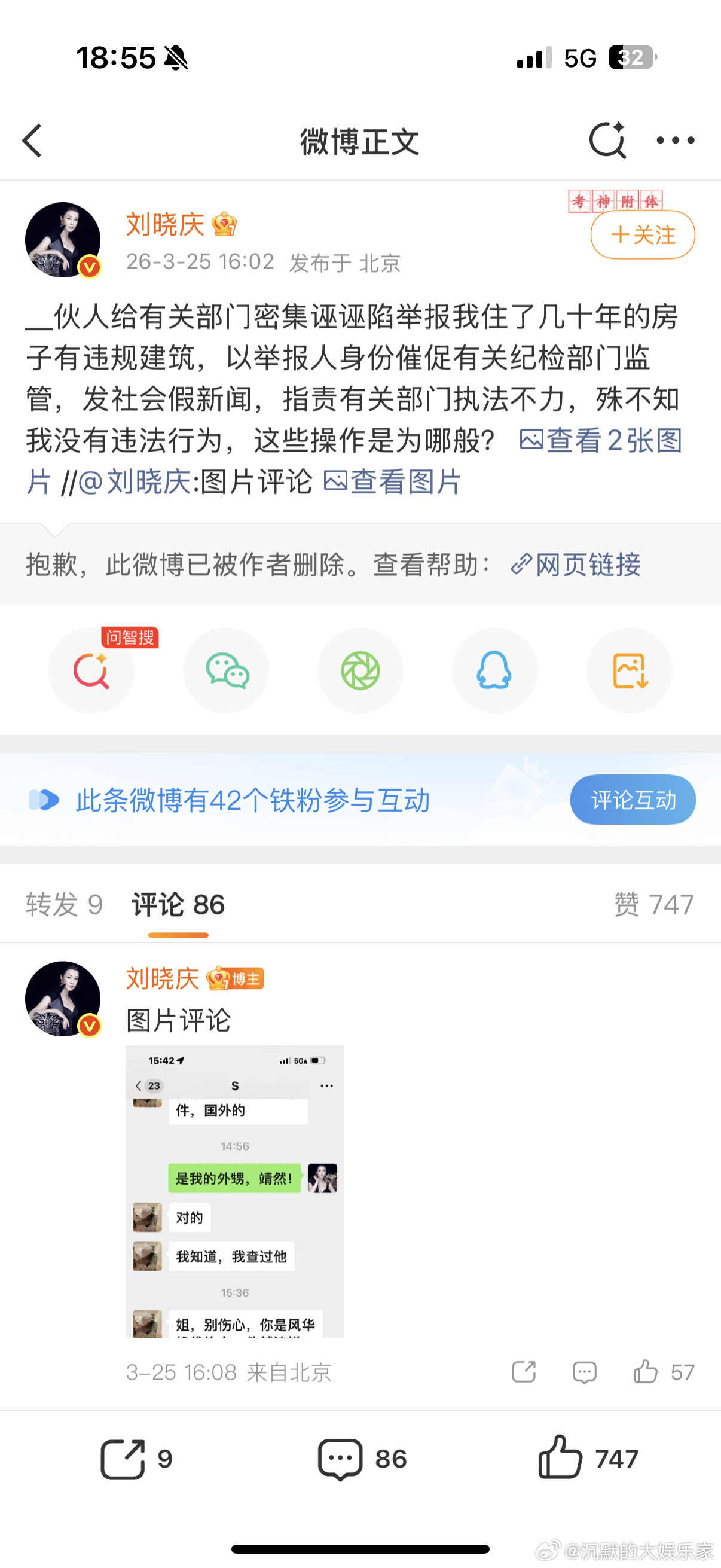Image resolution: width=721 pixels, height=1568 pixels.
Task: Follow 刘晓庆 using the +关注 button
Action: pos(642,234)
